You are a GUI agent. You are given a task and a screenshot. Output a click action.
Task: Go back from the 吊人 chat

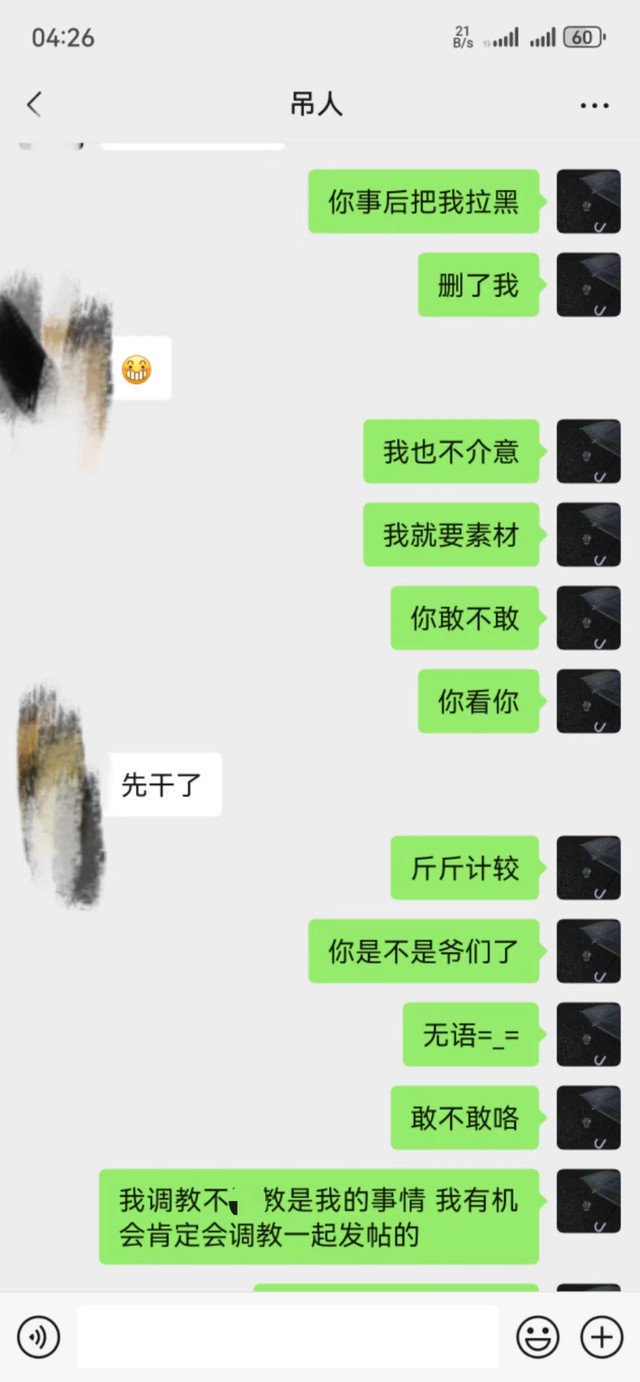point(34,104)
